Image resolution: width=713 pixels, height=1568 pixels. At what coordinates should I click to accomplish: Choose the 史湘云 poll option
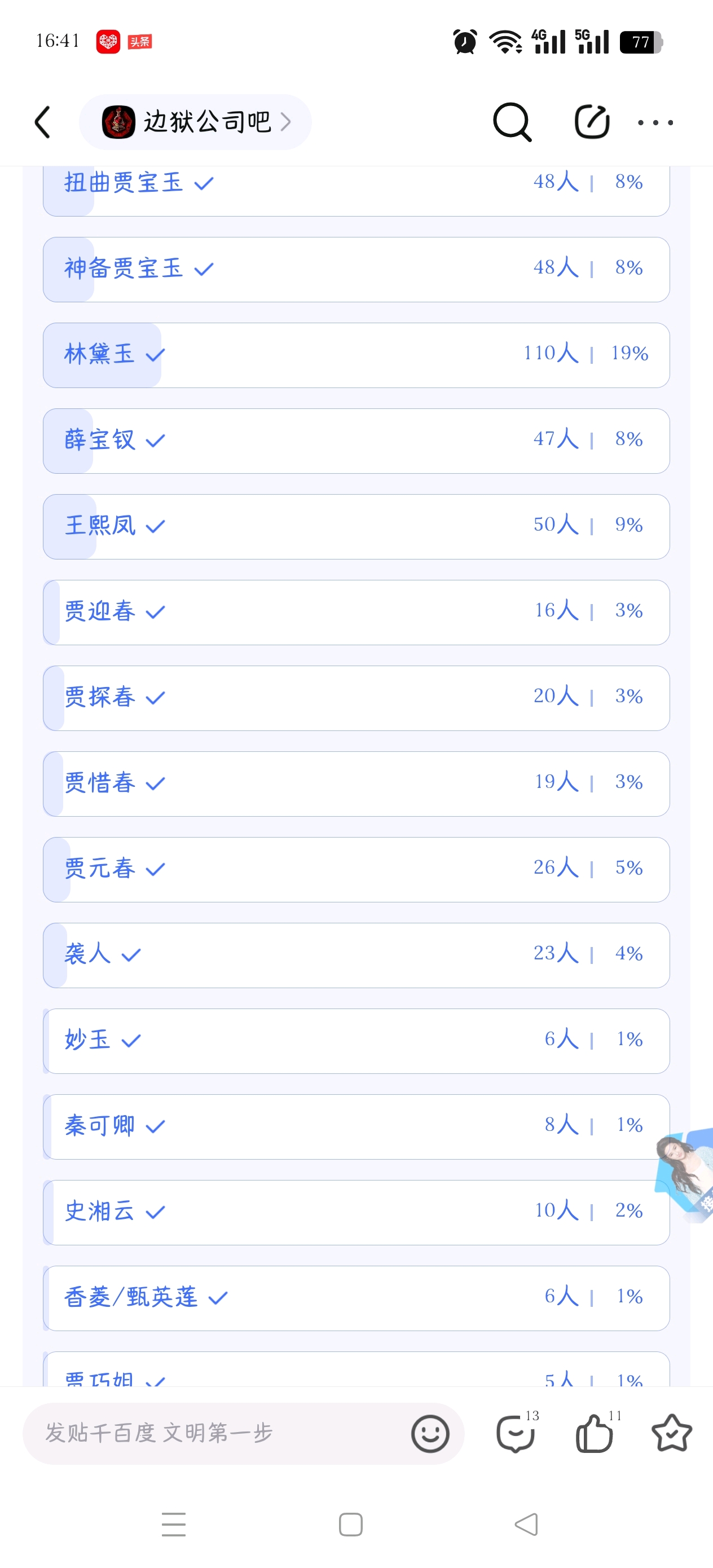[356, 1213]
